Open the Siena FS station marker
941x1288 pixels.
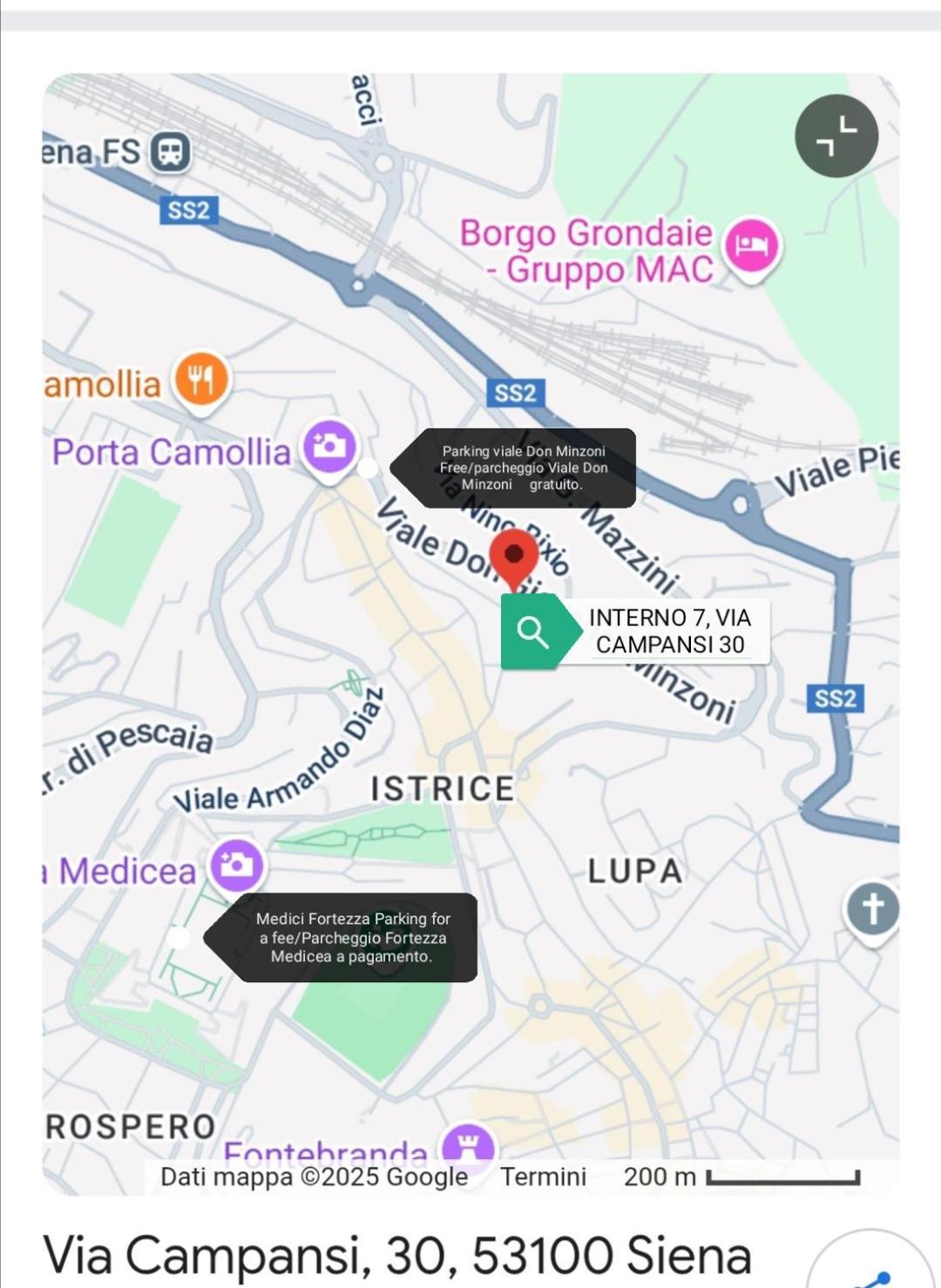170,152
